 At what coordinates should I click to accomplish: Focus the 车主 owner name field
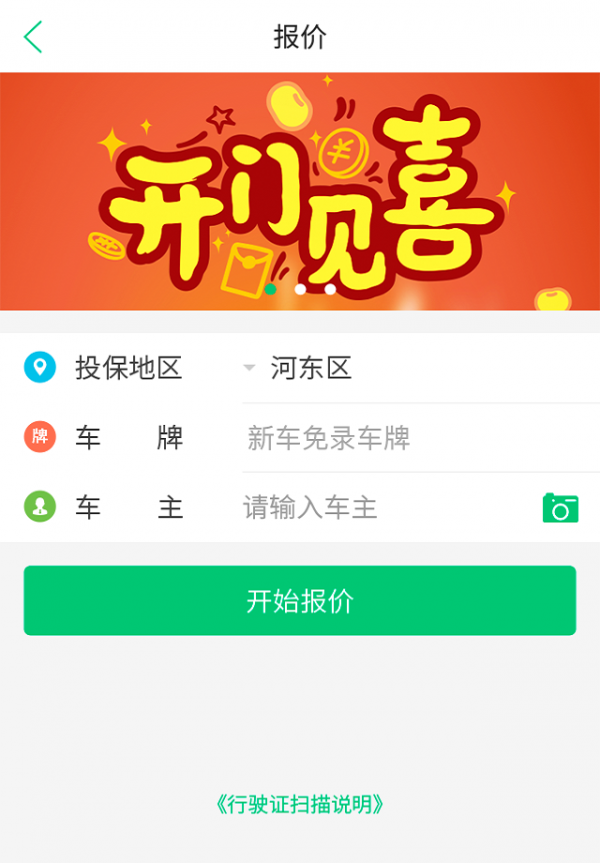tap(380, 508)
